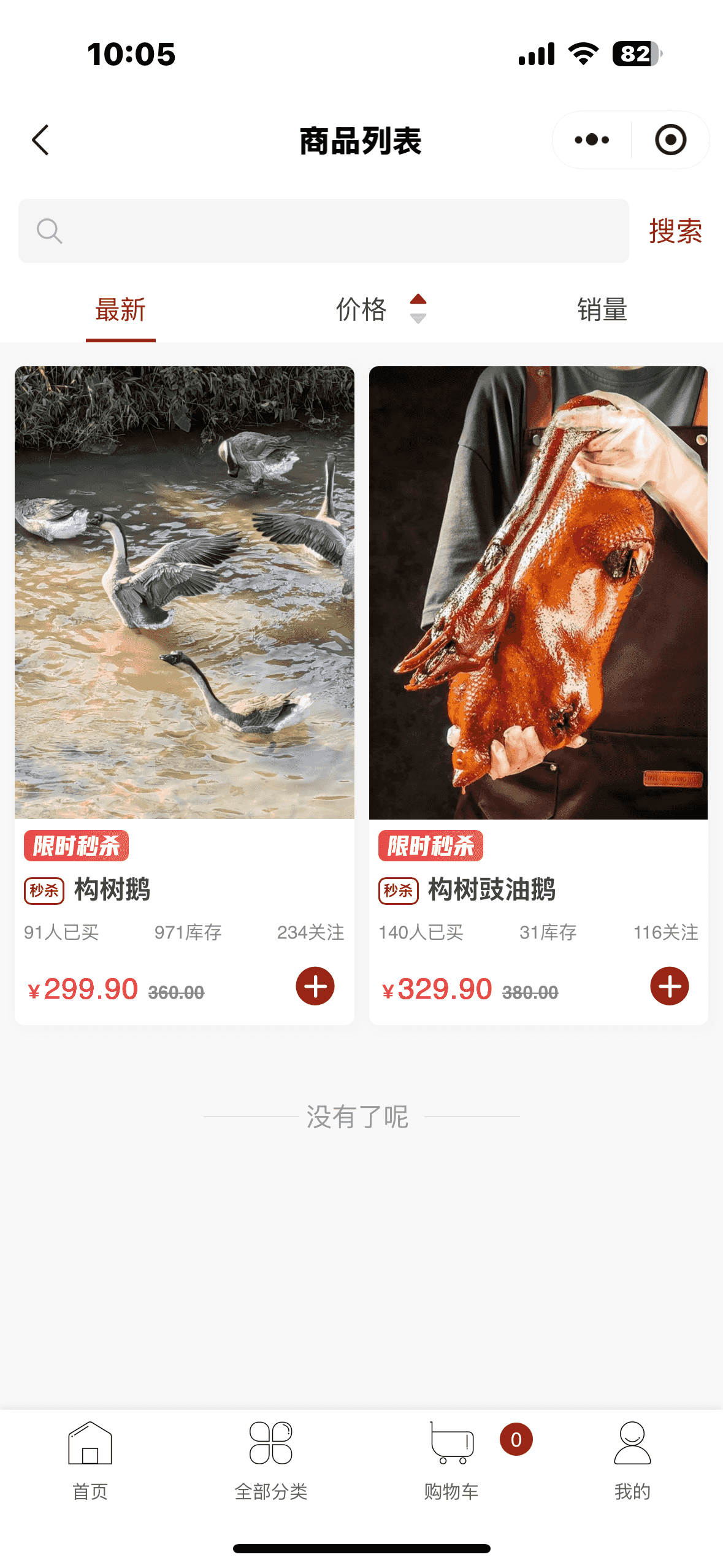The image size is (723, 1568).
Task: Add 构树豉油鹅 to the cart
Action: (x=669, y=986)
